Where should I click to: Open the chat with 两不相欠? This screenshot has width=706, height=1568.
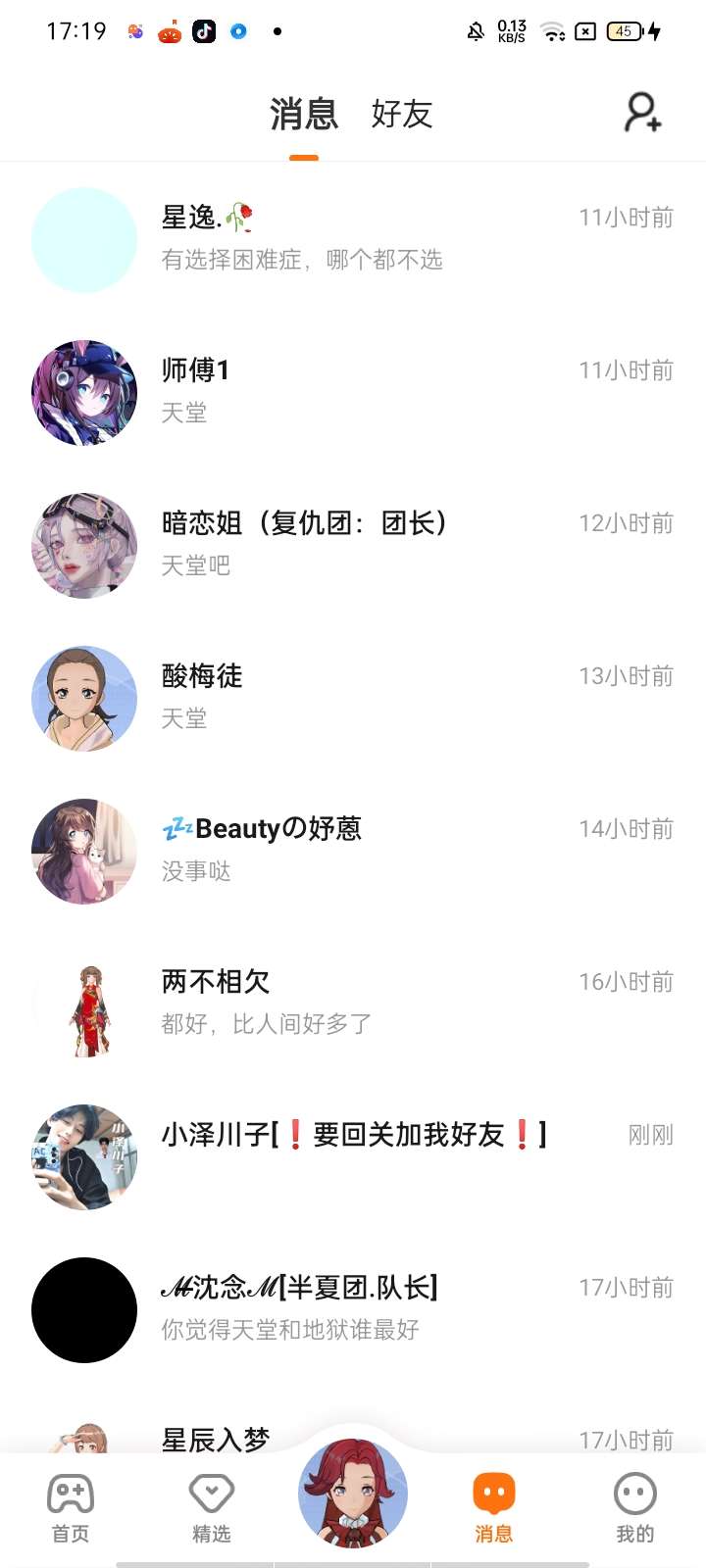[x=353, y=1003]
